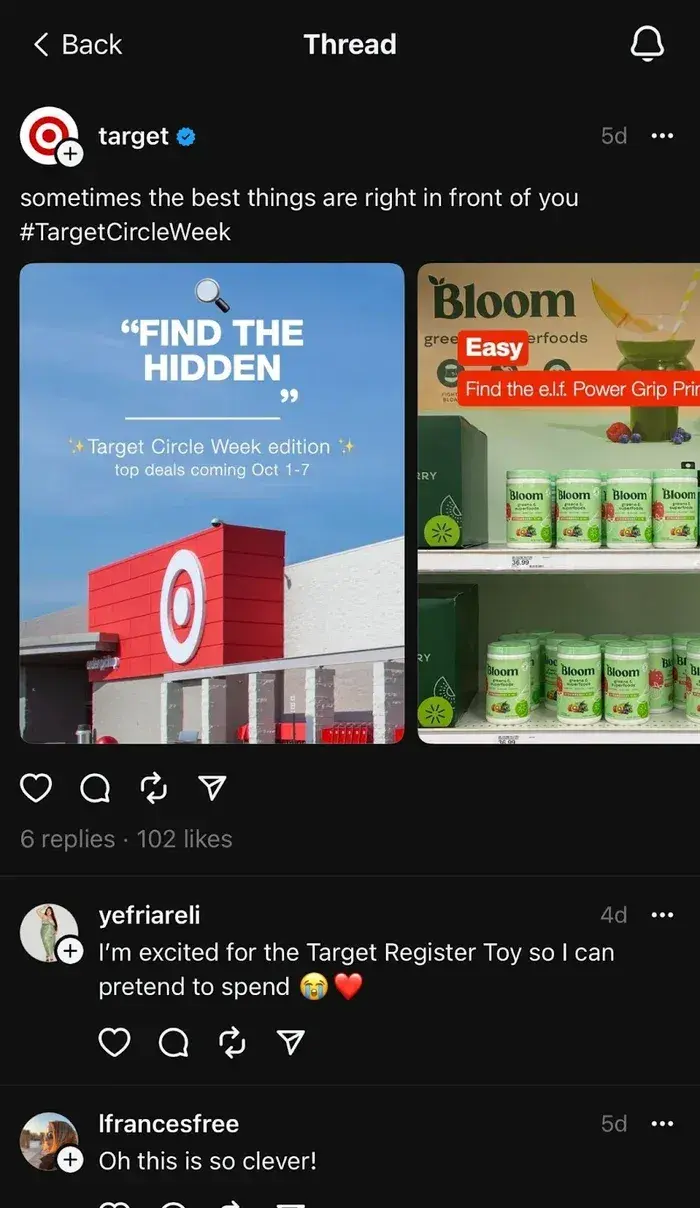View the 6 replies and 102 likes activity
The height and width of the screenshot is (1208, 700).
126,839
